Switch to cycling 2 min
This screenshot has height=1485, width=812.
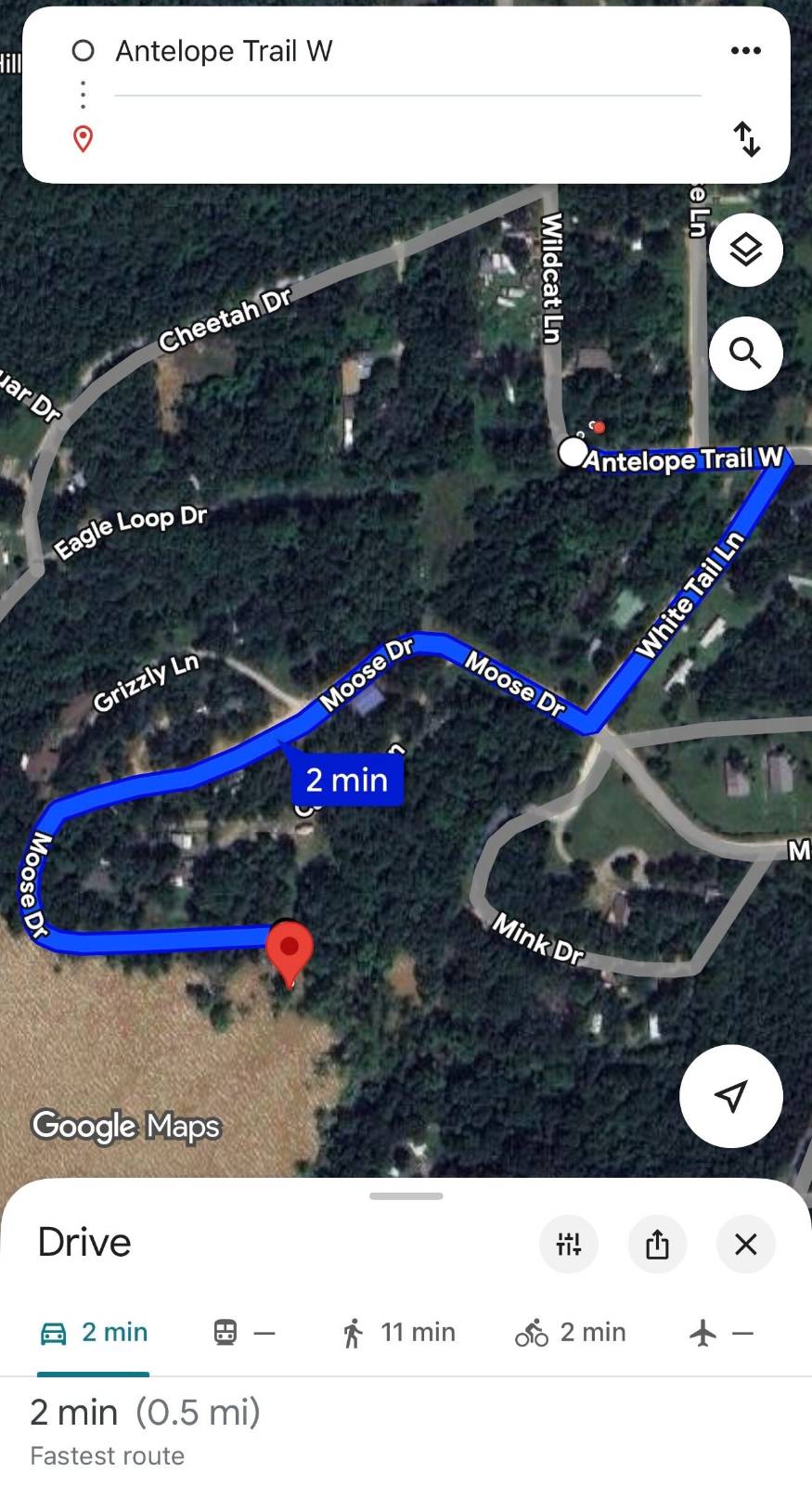click(x=571, y=1333)
